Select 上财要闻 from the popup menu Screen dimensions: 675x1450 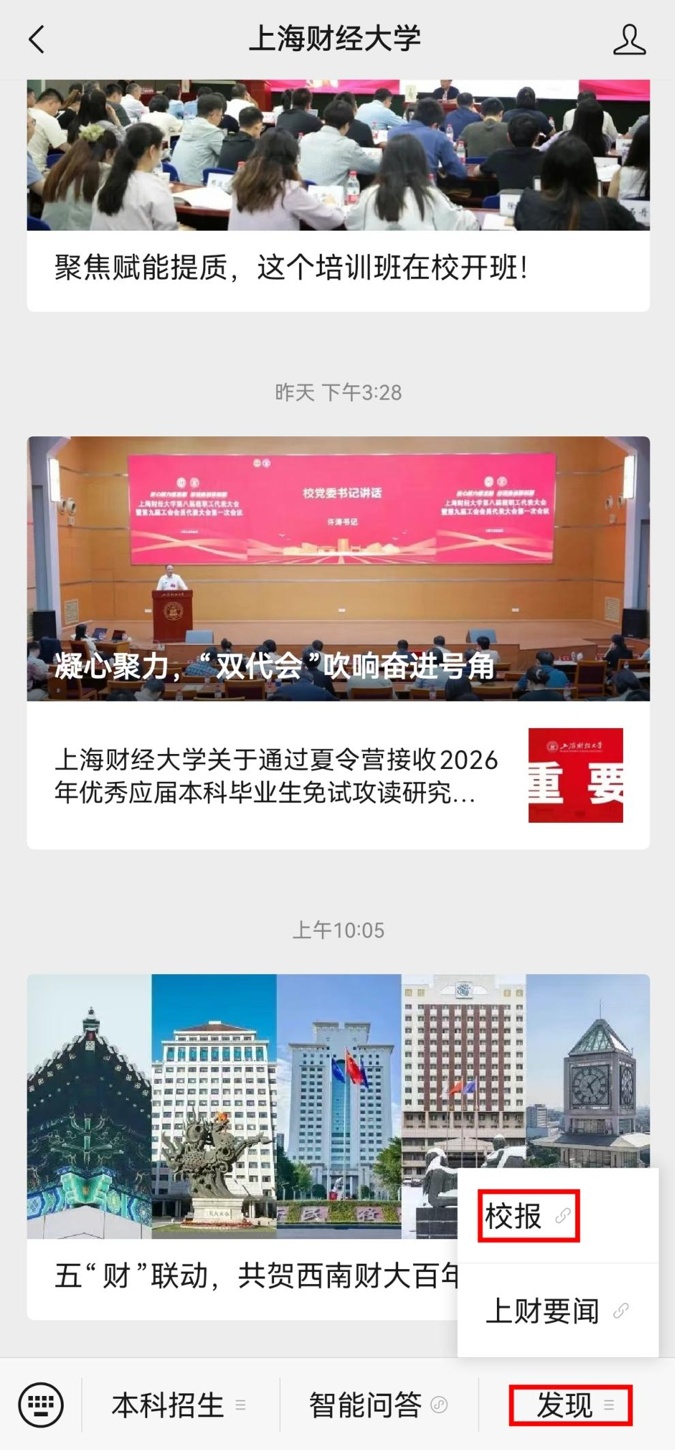point(558,1311)
